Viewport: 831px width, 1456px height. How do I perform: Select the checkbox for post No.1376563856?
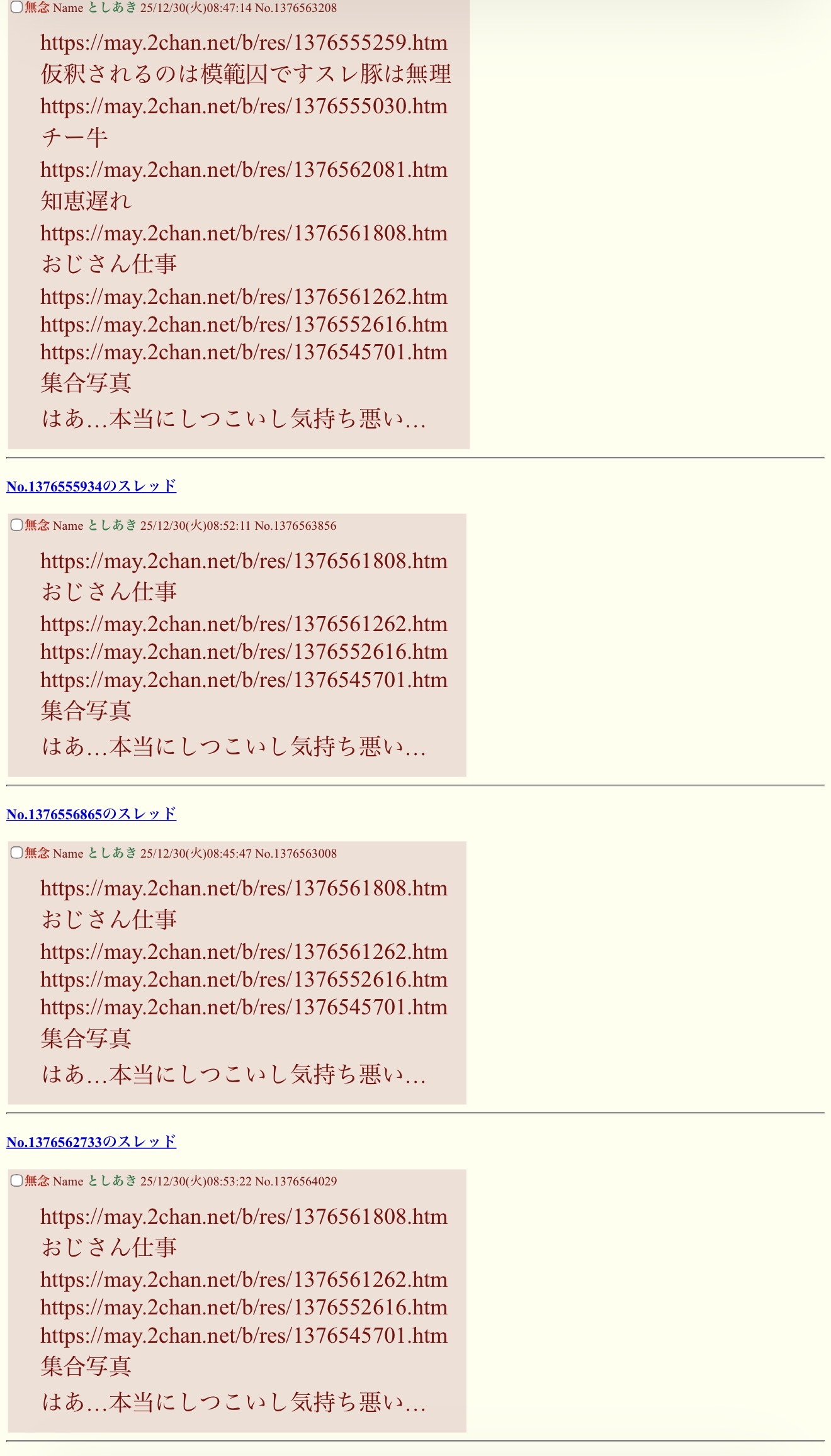pos(17,525)
